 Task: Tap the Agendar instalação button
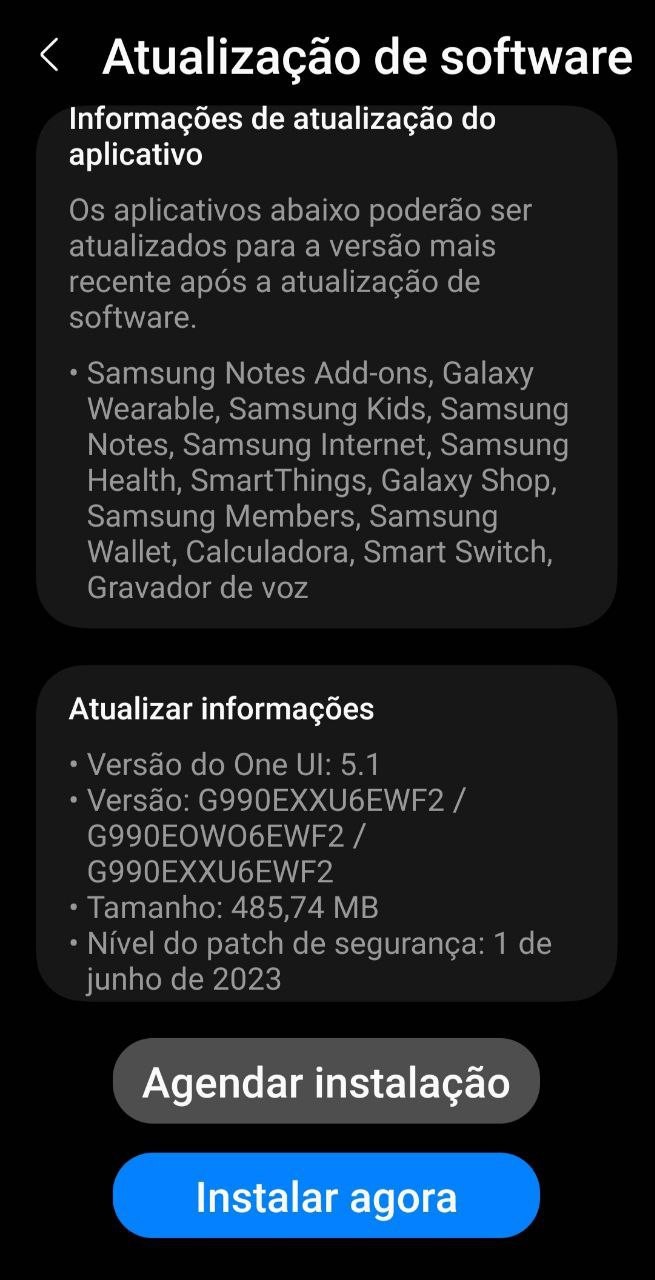[326, 1082]
